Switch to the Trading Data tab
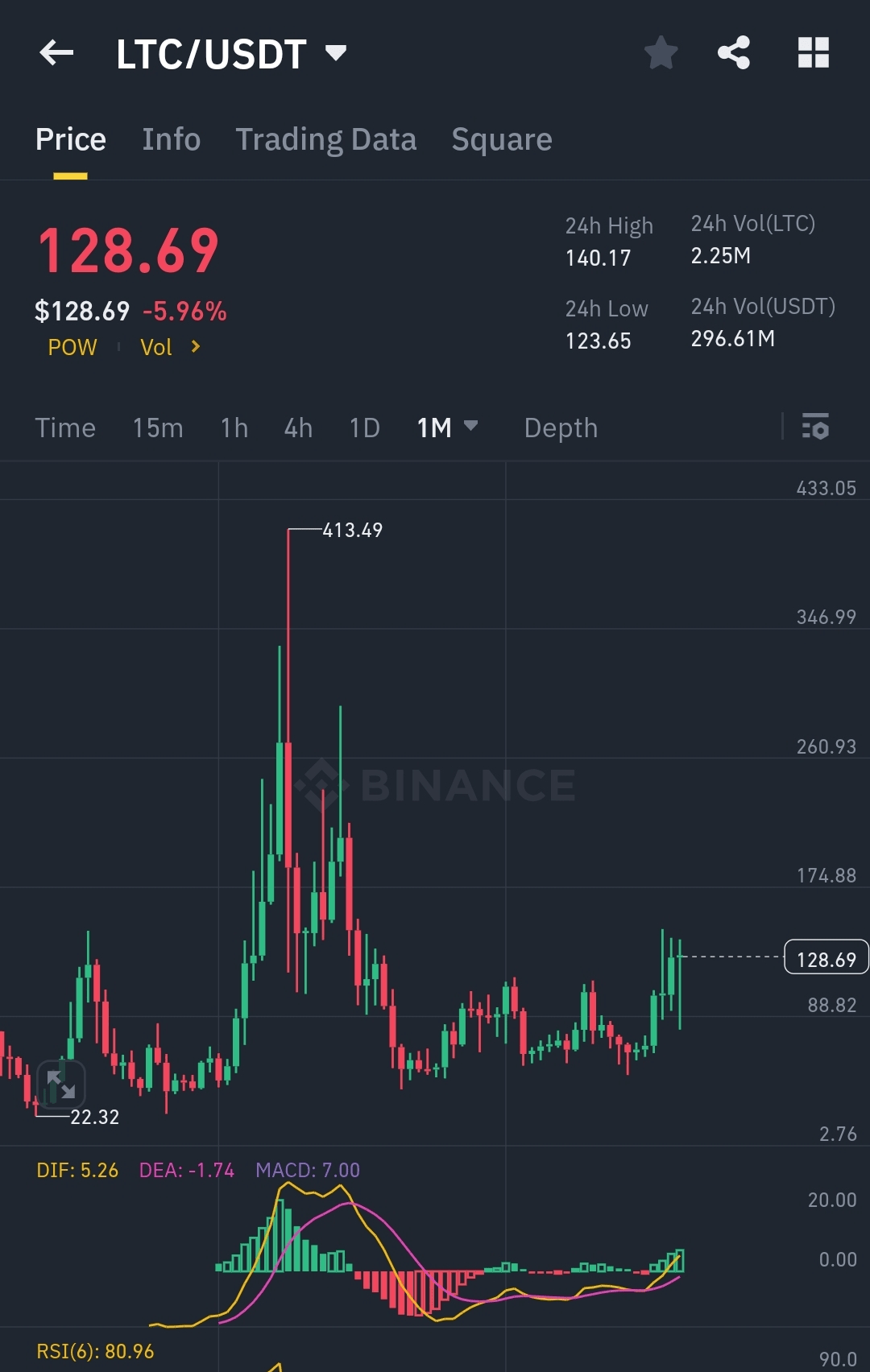 coord(325,139)
